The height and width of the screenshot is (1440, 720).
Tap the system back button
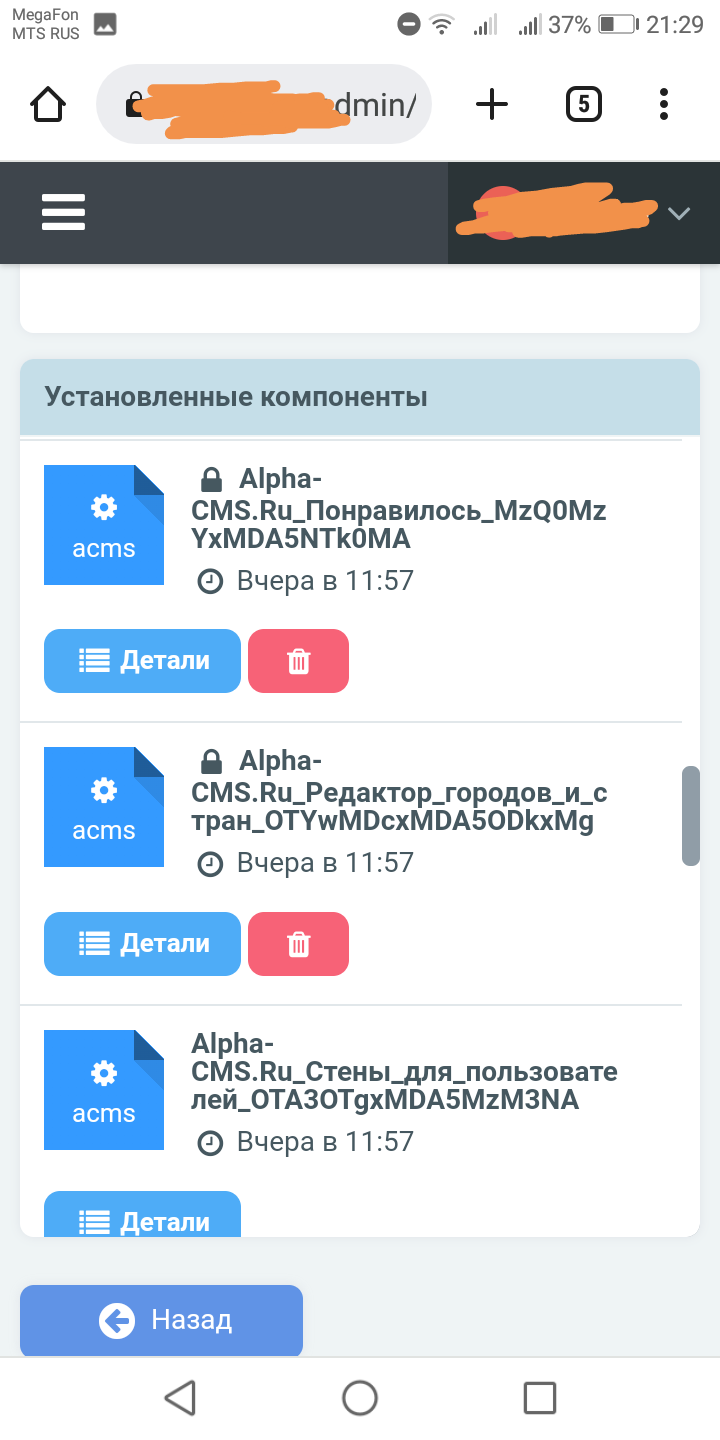coord(180,1397)
